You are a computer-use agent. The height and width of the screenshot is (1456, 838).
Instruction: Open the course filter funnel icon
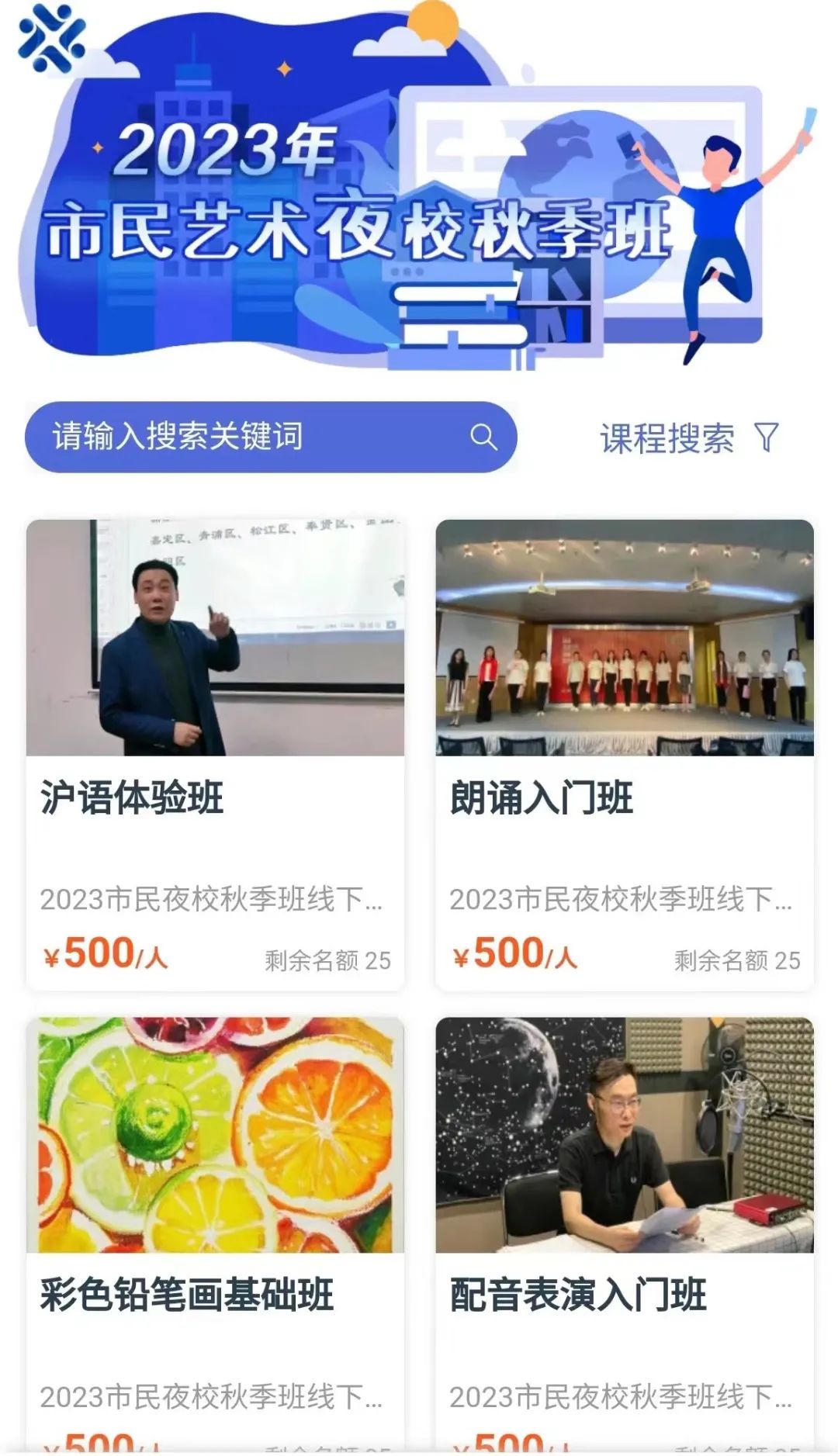[x=767, y=437]
